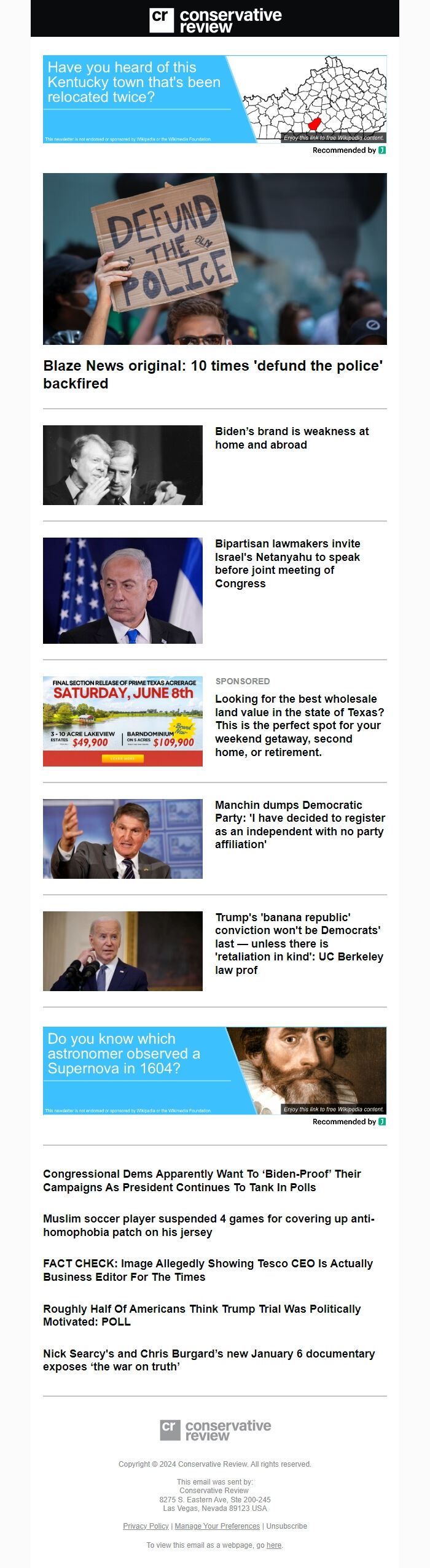Open the Texas acreage sponsored ad image

click(x=123, y=721)
